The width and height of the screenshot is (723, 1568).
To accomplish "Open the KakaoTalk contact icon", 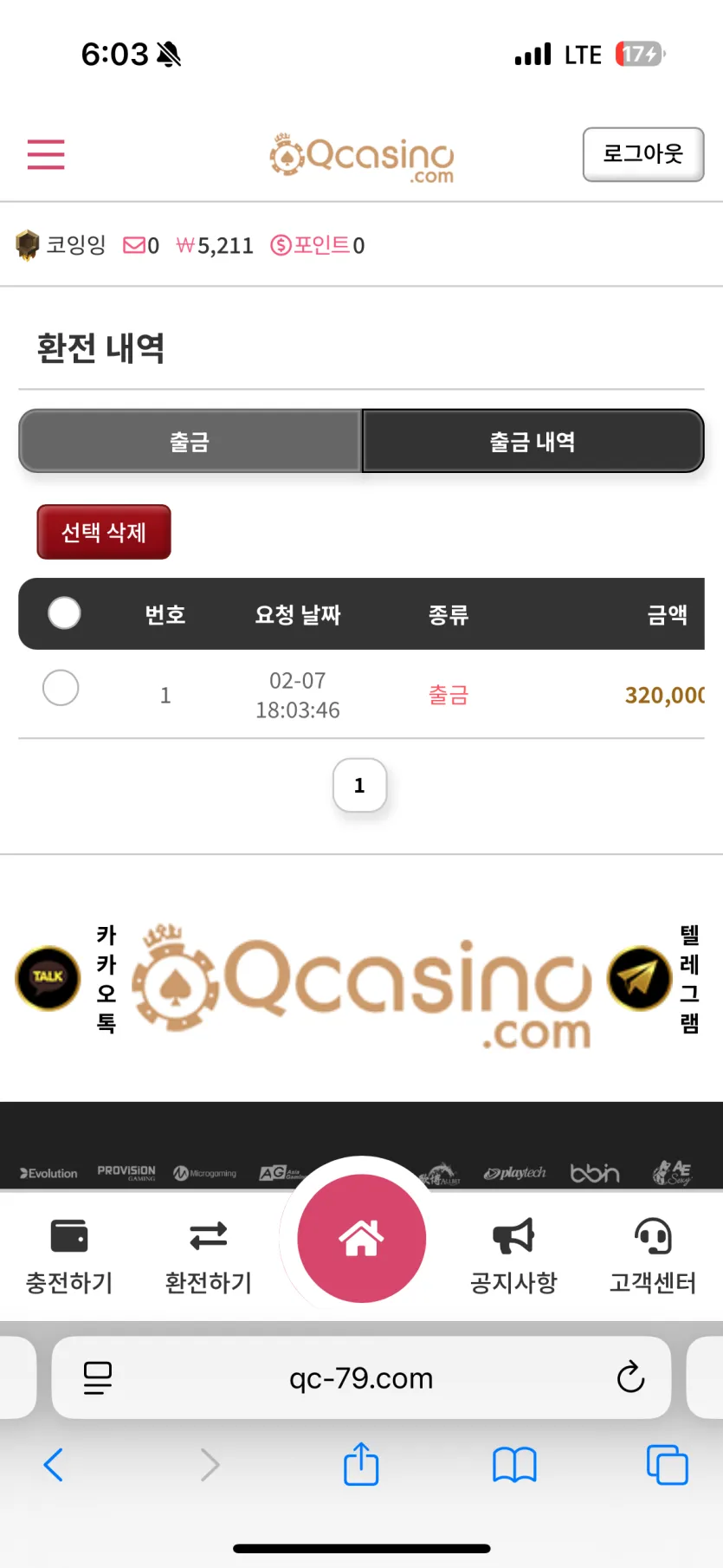I will [x=47, y=977].
